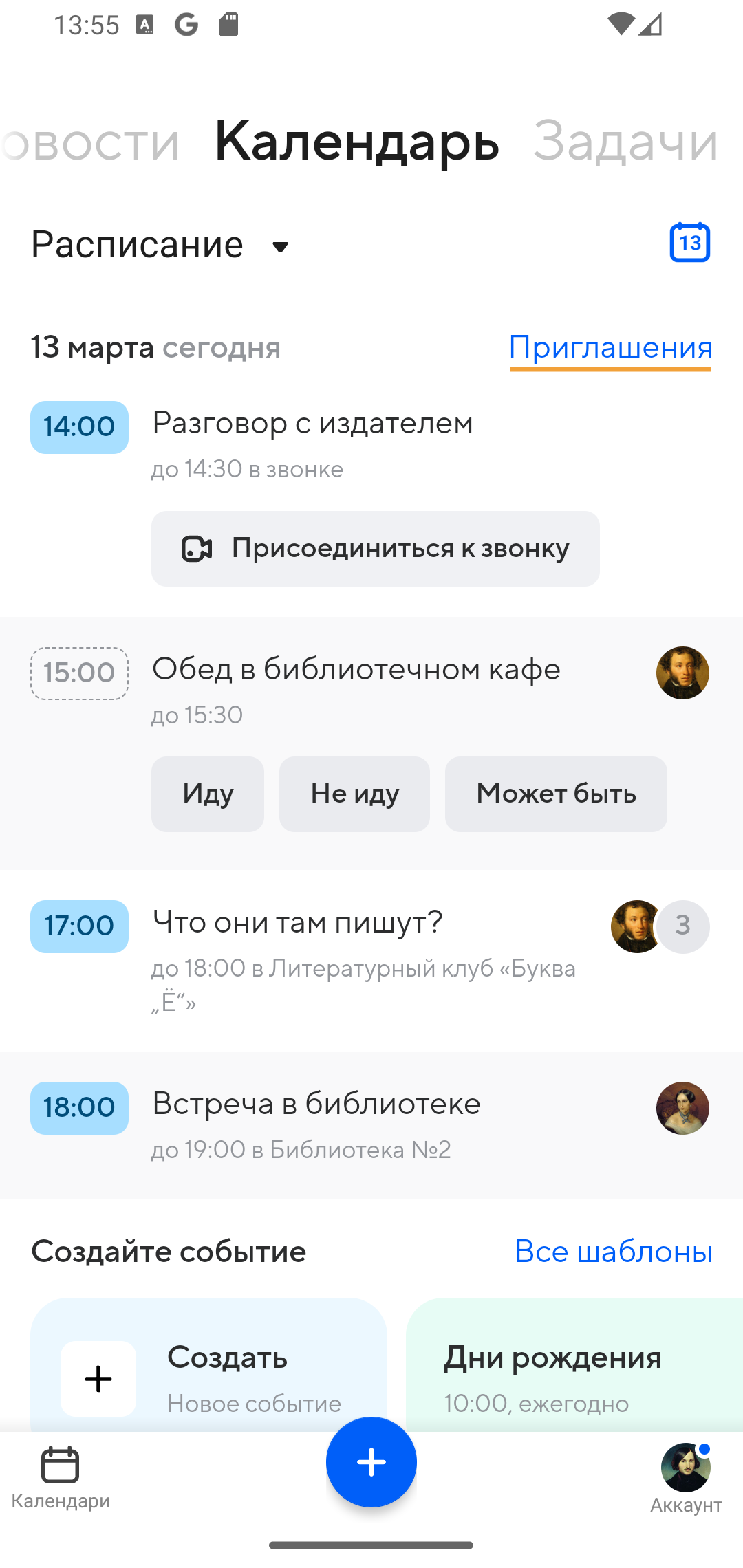Go to the Аккаунт tab
743x1568 pixels.
pyautogui.click(x=685, y=1477)
